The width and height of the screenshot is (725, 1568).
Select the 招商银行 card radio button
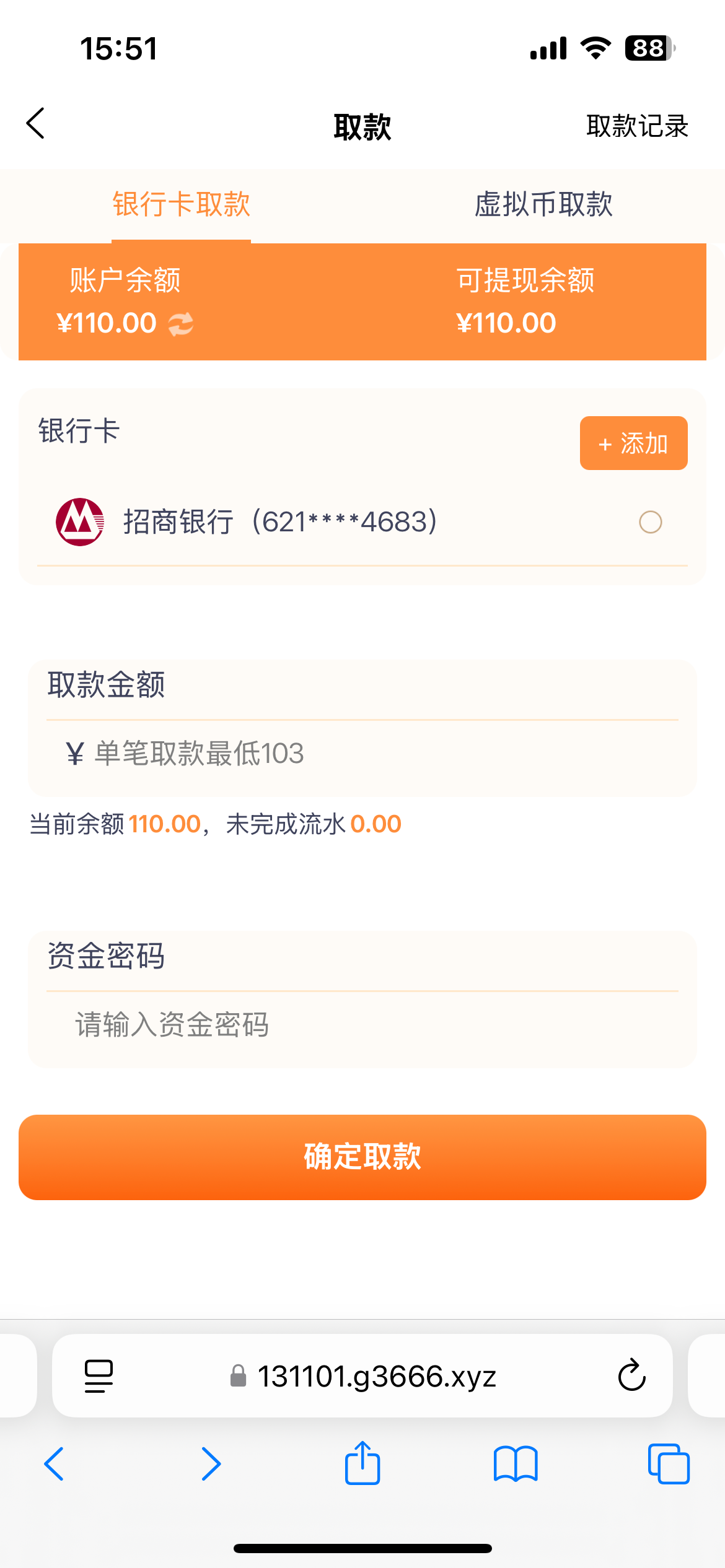coord(650,522)
